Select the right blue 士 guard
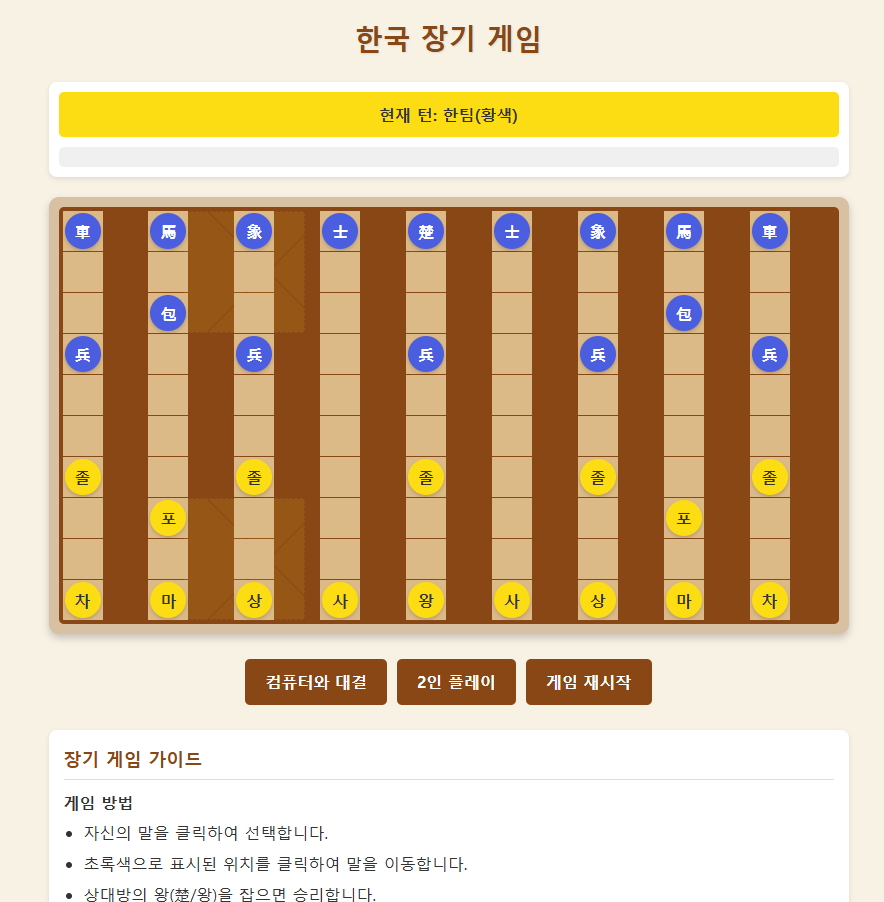Screen dimensions: 884x902 pos(512,232)
